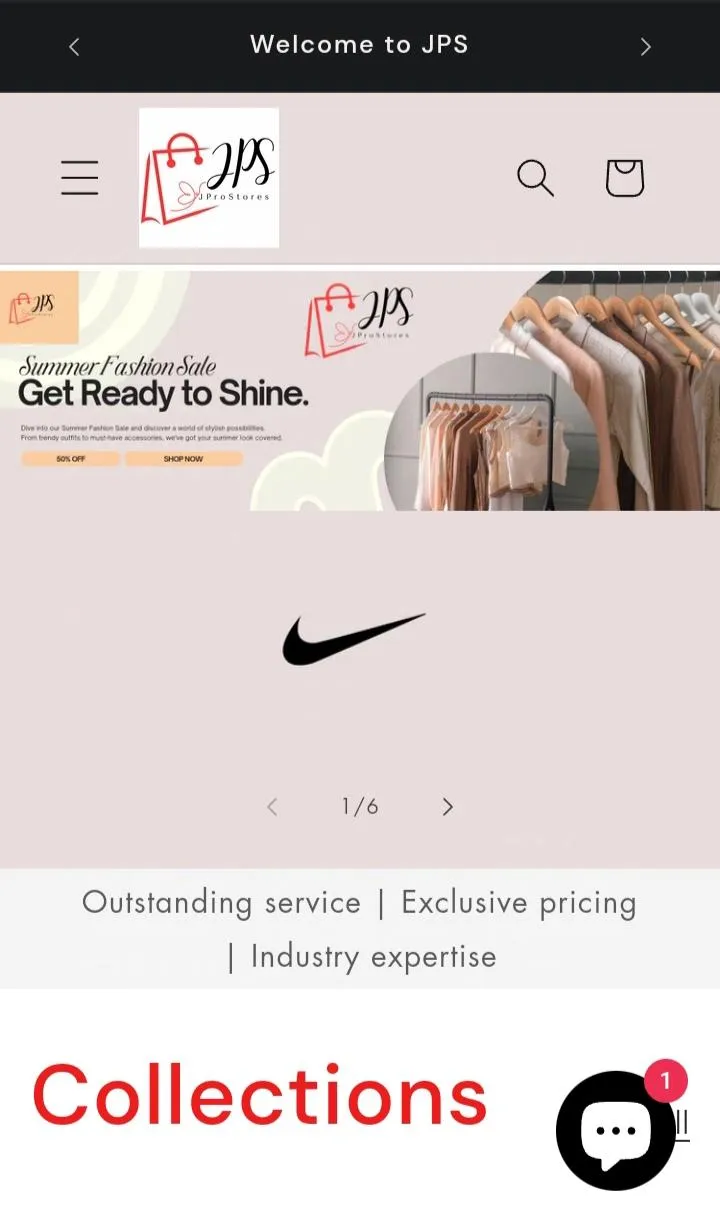Screen dimensions: 720x1227
Task: Open the search icon
Action: click(x=535, y=178)
